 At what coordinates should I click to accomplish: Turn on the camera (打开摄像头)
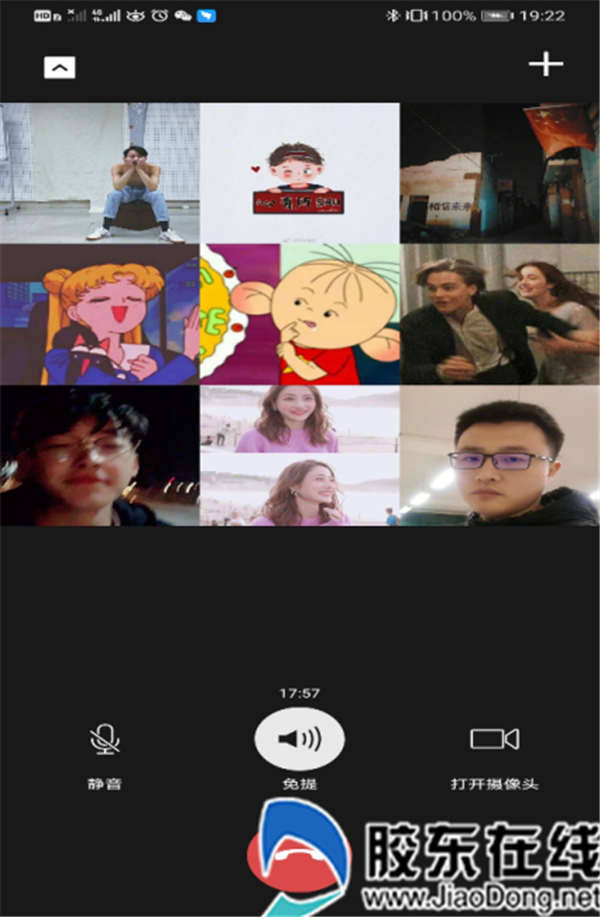494,739
